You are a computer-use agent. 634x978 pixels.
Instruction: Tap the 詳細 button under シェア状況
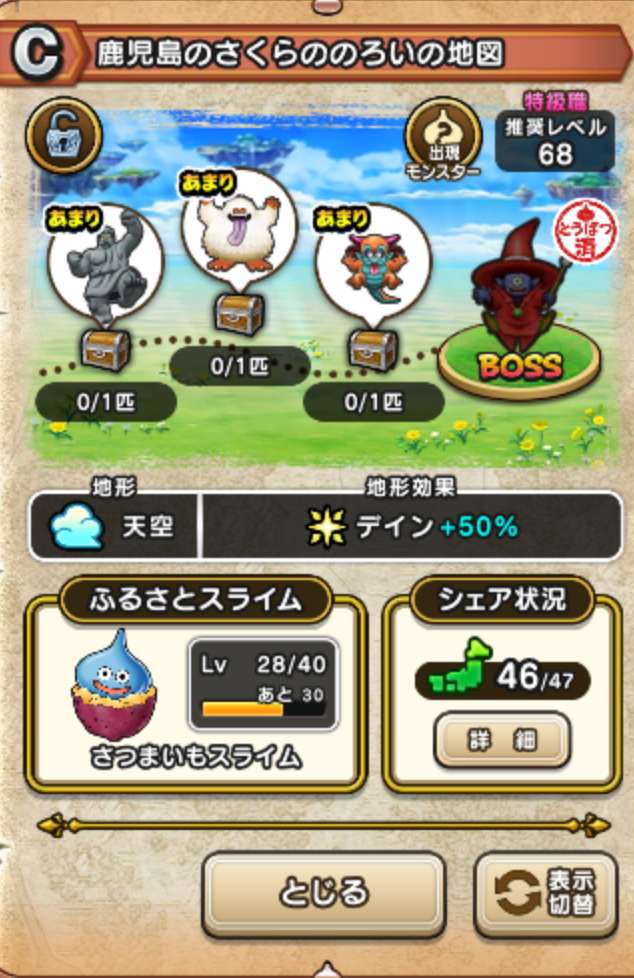(x=501, y=740)
